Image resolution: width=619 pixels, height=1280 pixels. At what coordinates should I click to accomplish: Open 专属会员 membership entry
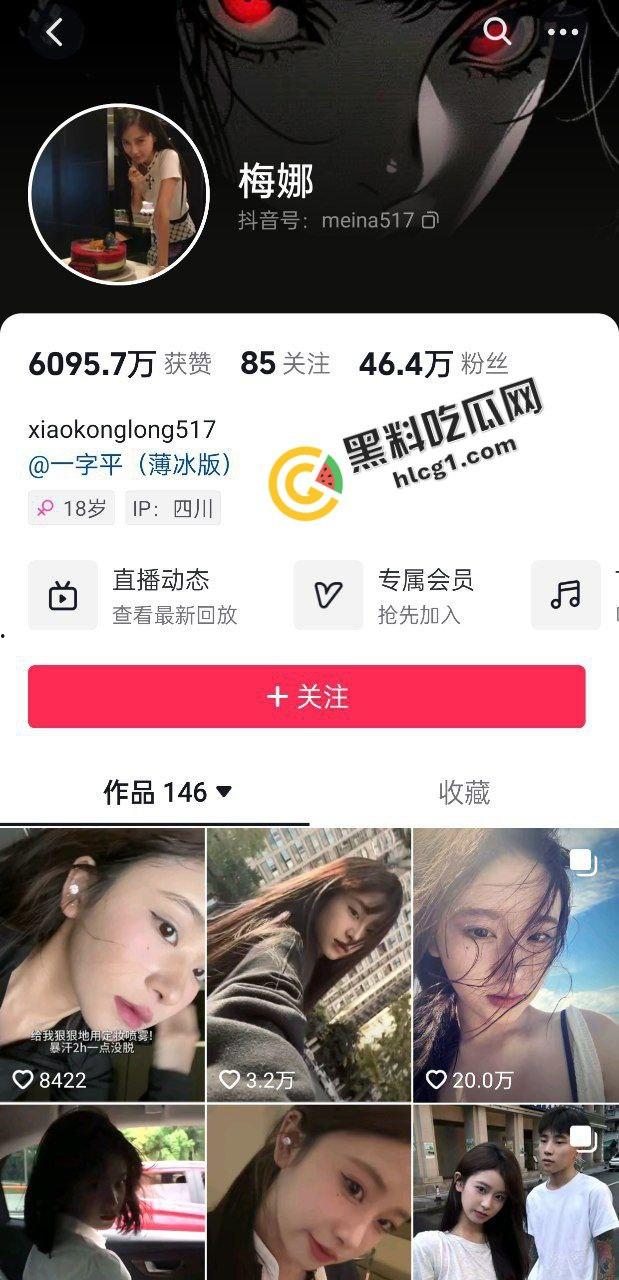pyautogui.click(x=400, y=595)
